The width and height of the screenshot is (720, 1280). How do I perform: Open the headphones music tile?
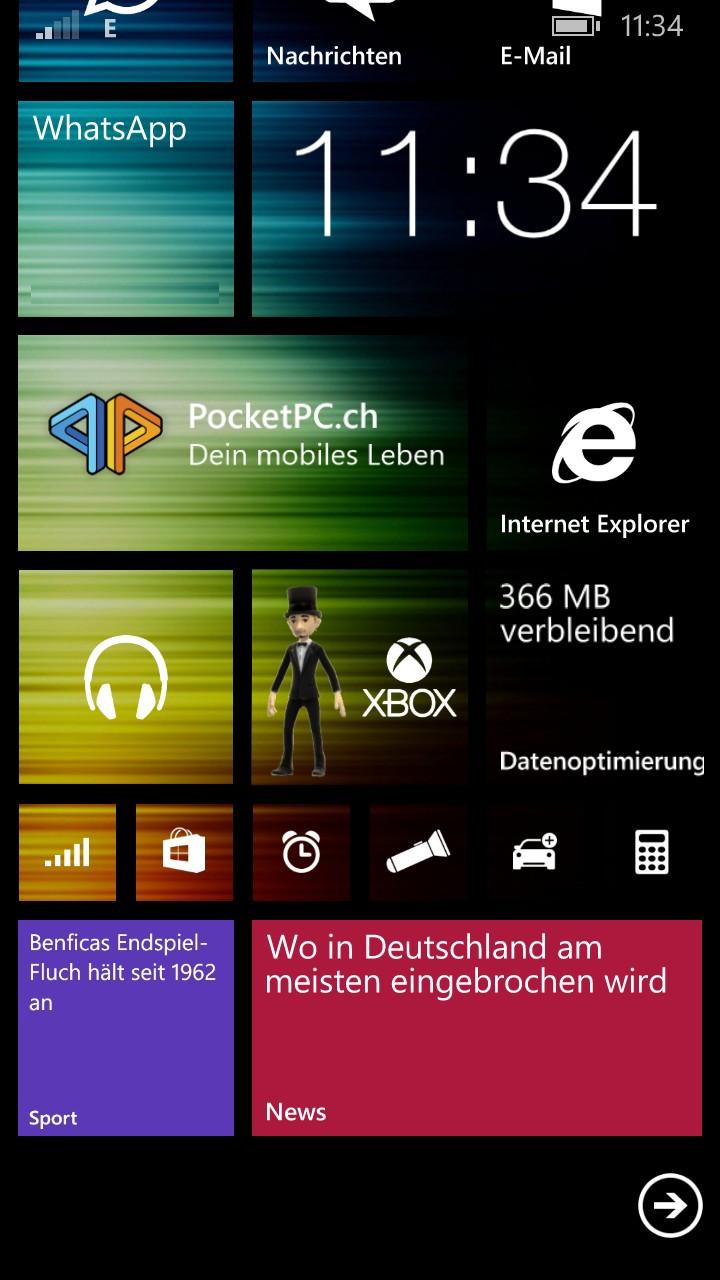126,677
